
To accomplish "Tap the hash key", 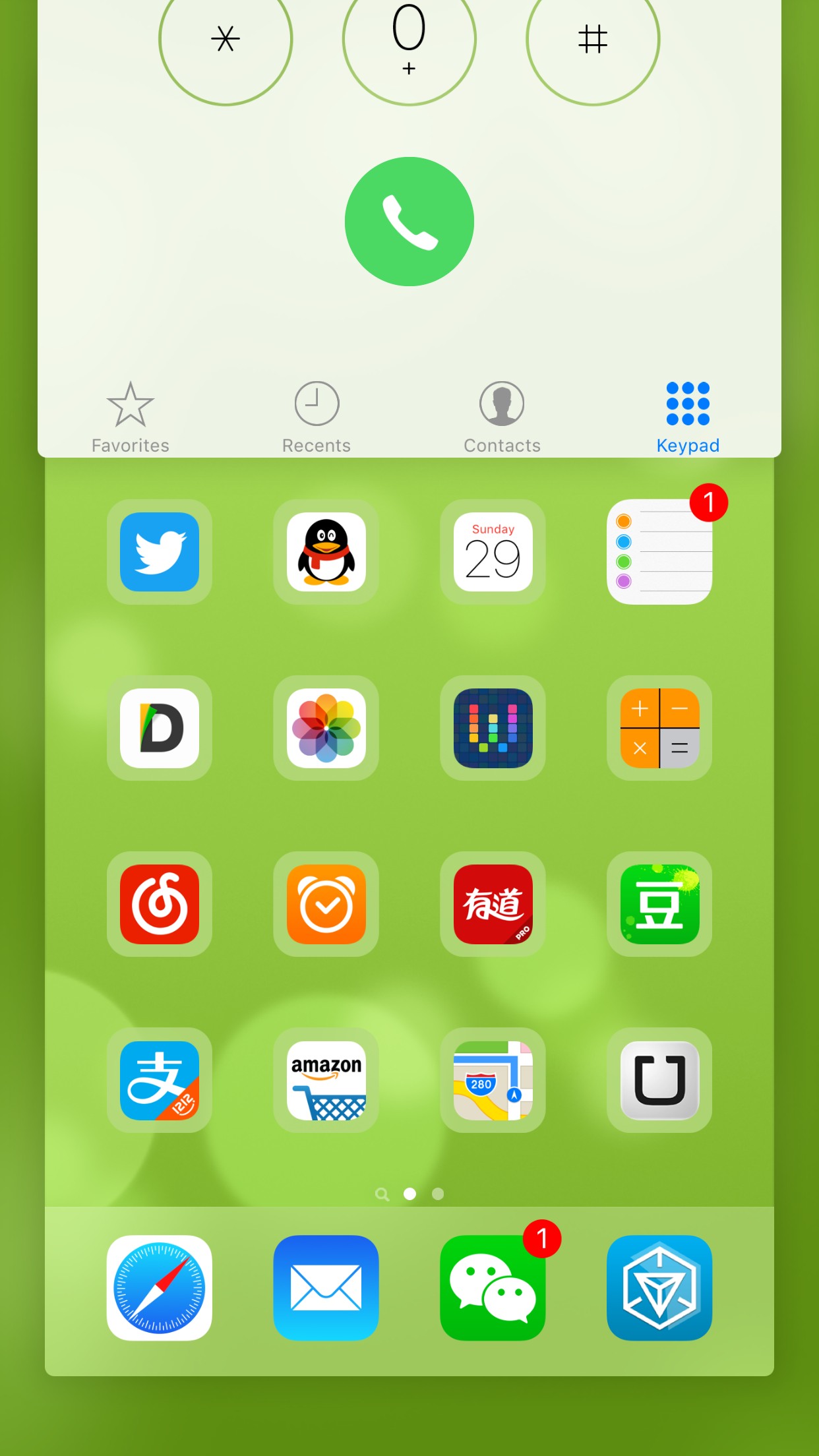I will coord(593,38).
